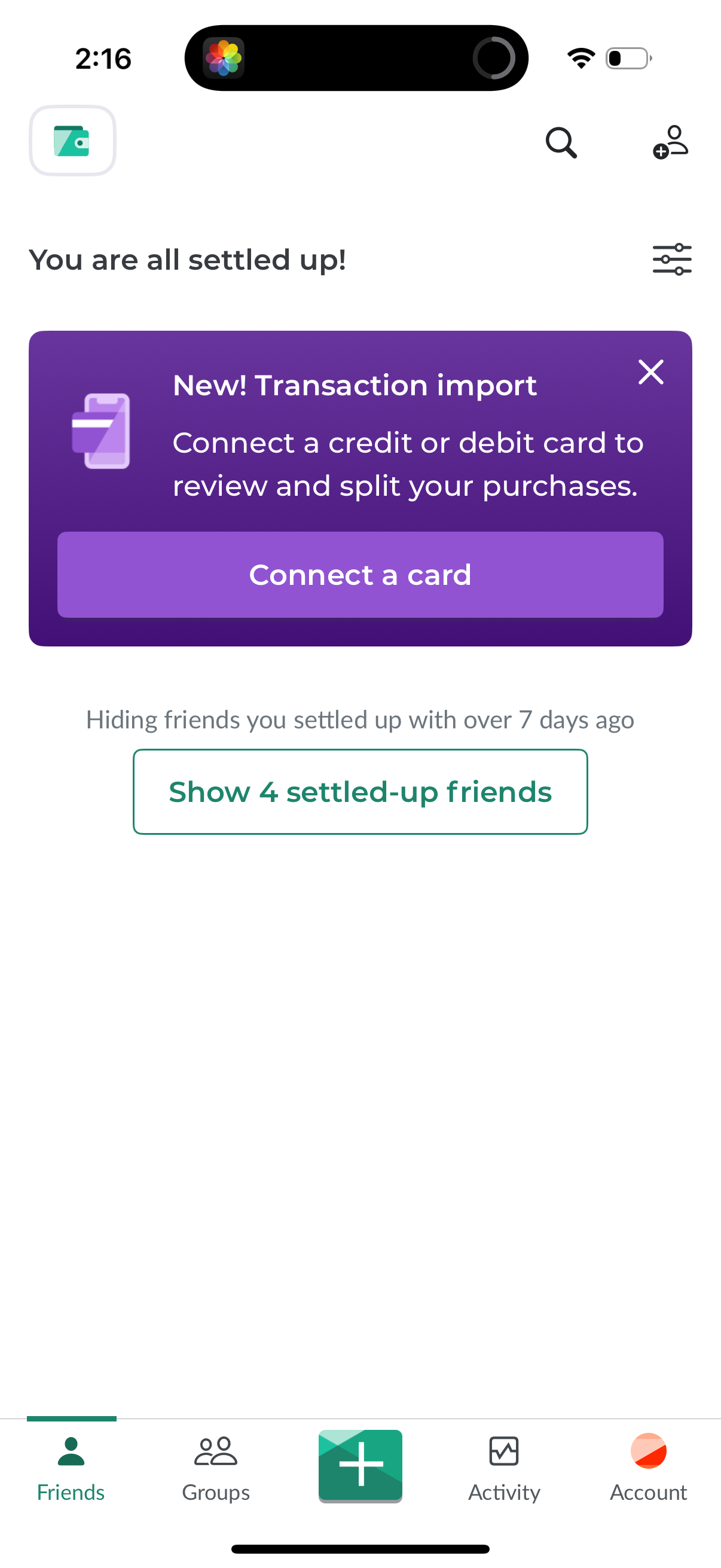Screen dimensions: 721x1568
Task: Tap Connect a card
Action: point(360,574)
